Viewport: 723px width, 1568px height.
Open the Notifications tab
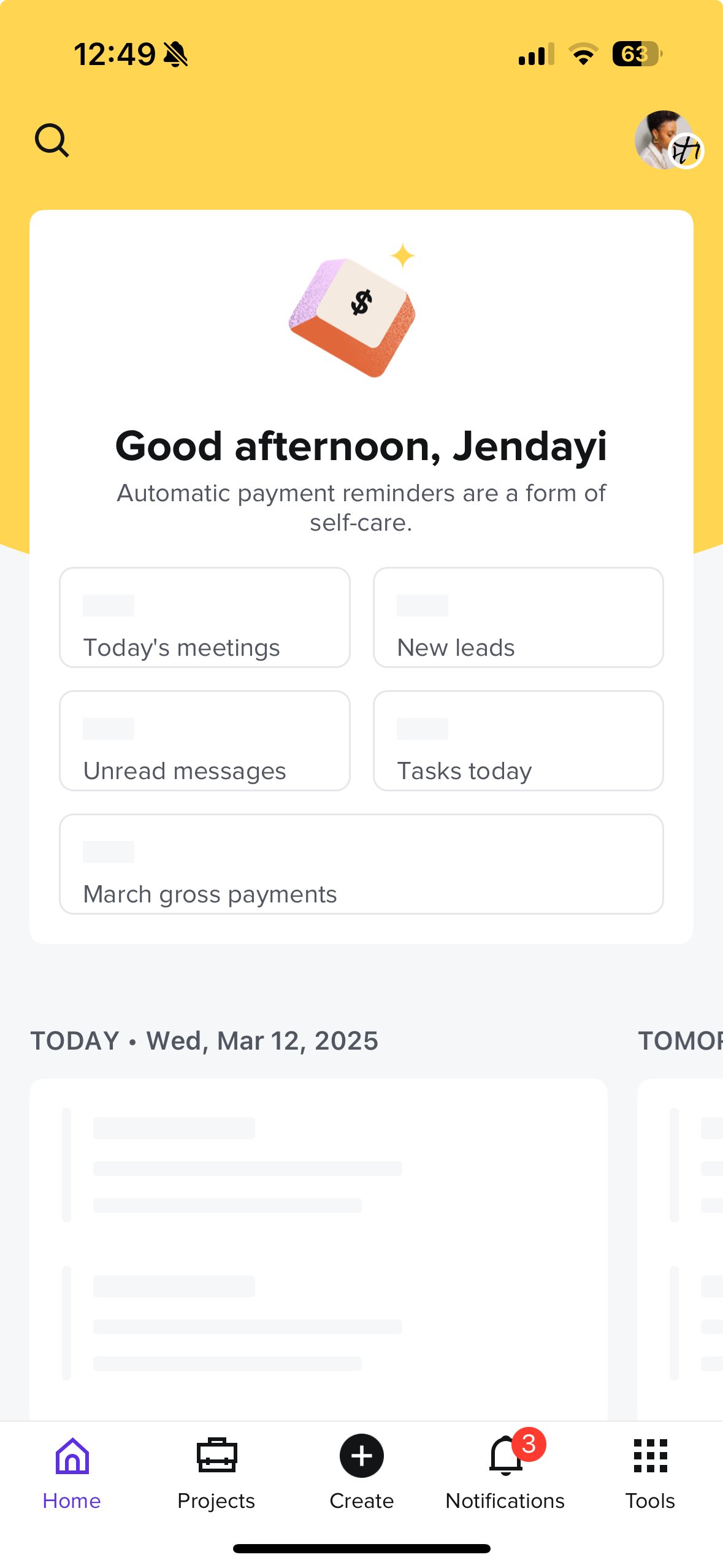point(505,1474)
